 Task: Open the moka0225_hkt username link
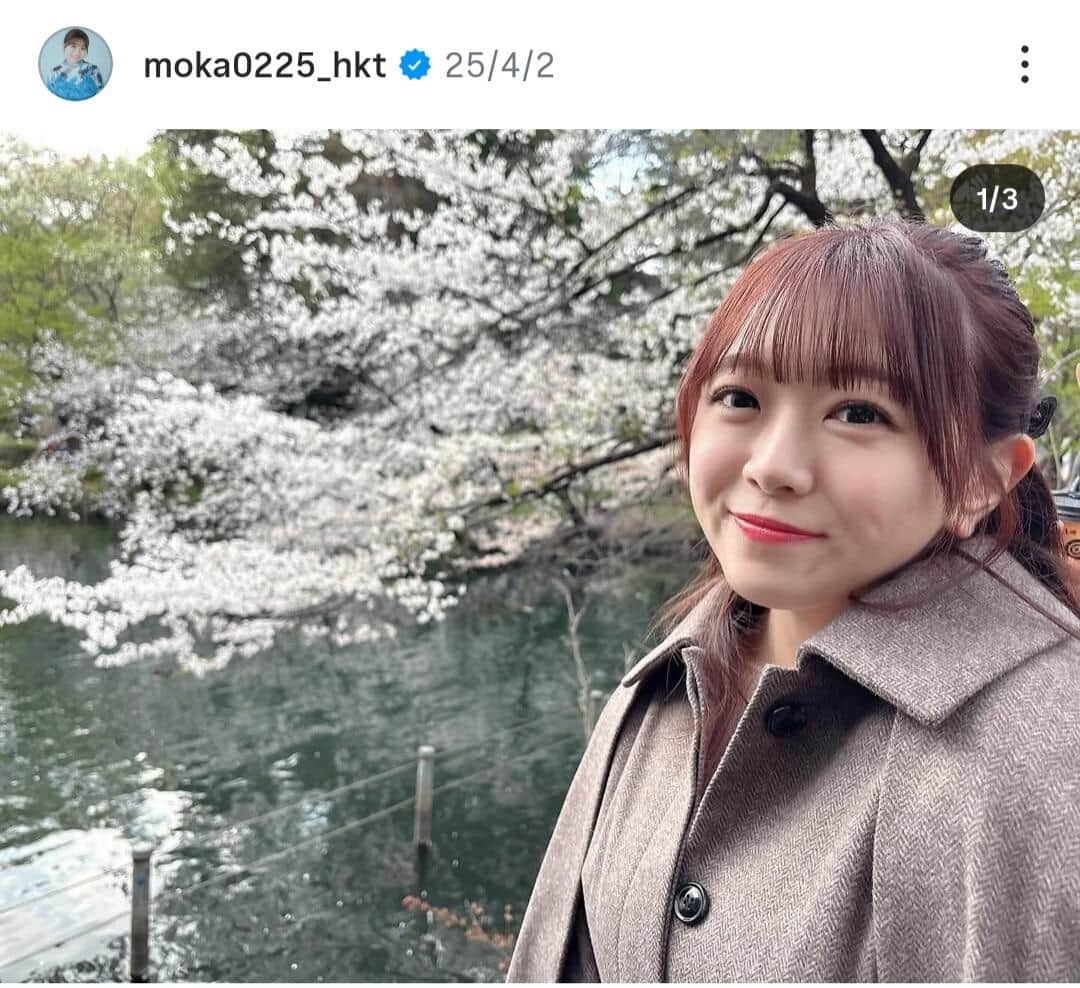click(264, 66)
